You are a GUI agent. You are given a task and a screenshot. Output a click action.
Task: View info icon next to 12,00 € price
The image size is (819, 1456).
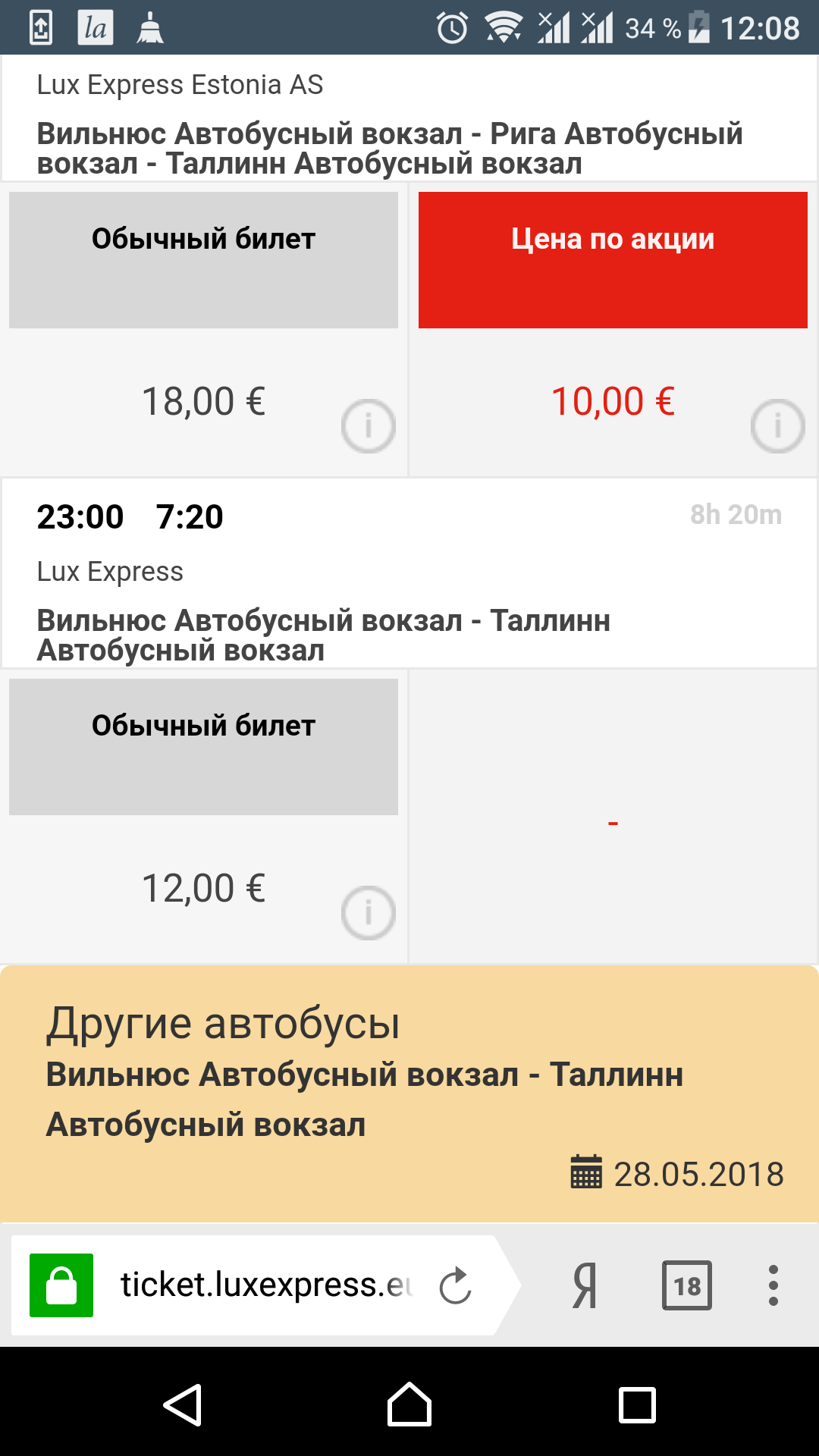click(369, 913)
